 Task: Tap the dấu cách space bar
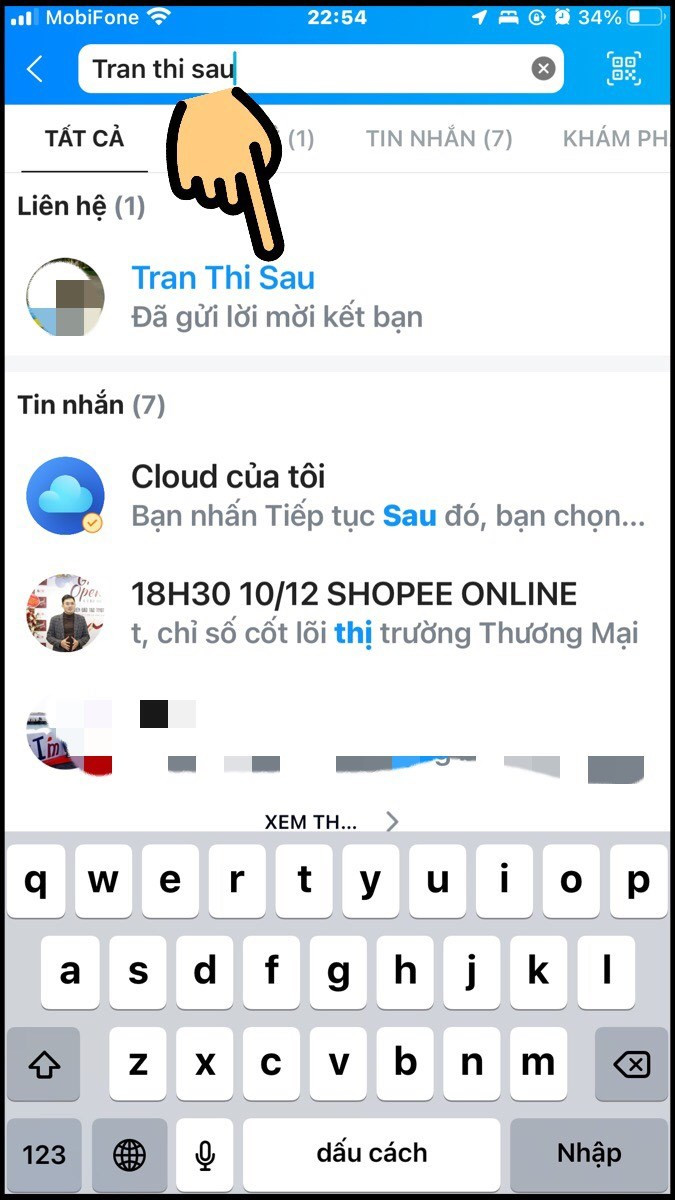pos(371,1153)
